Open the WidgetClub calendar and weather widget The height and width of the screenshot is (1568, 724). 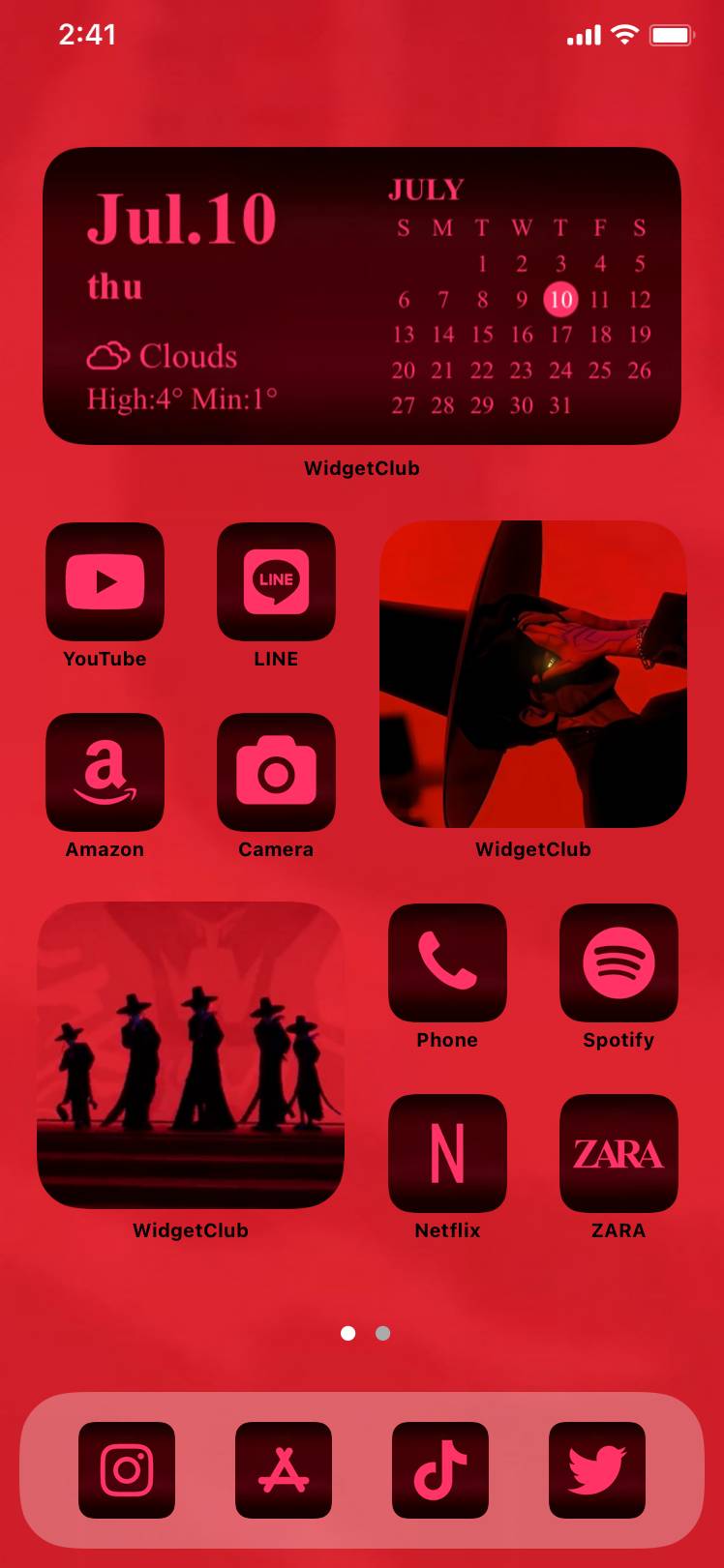pos(362,296)
